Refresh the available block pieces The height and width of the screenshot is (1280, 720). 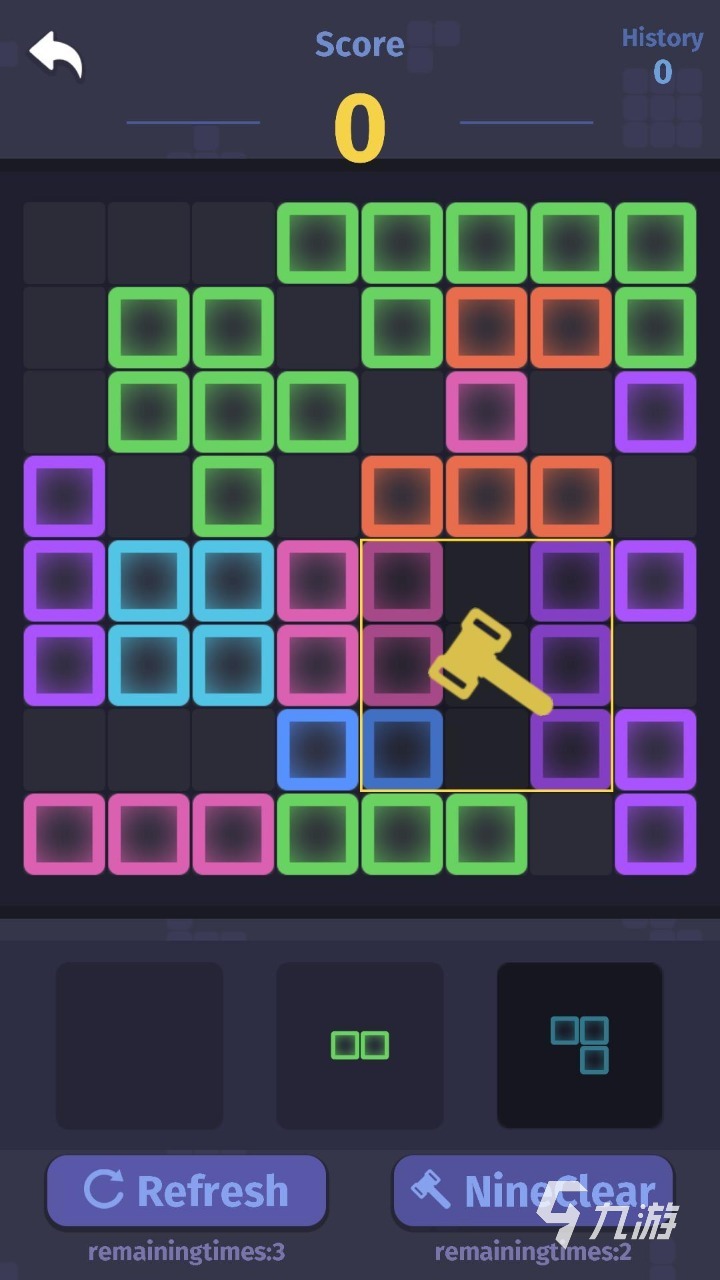tap(187, 1190)
